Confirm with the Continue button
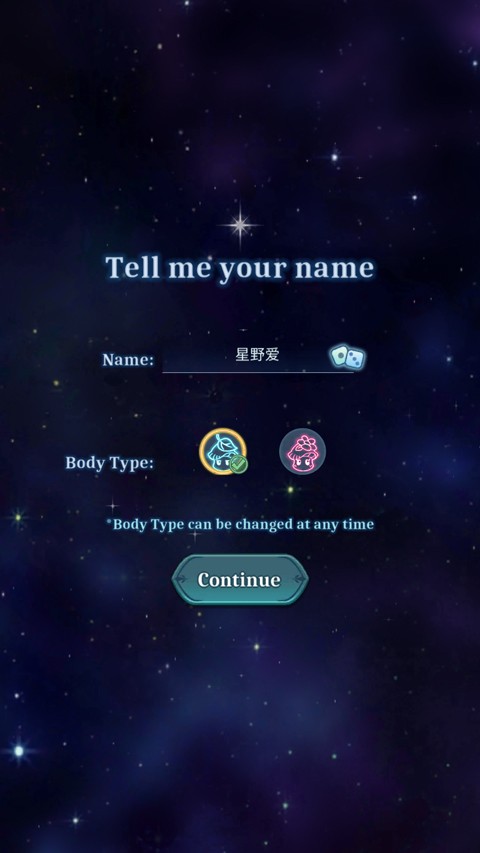 tap(240, 580)
